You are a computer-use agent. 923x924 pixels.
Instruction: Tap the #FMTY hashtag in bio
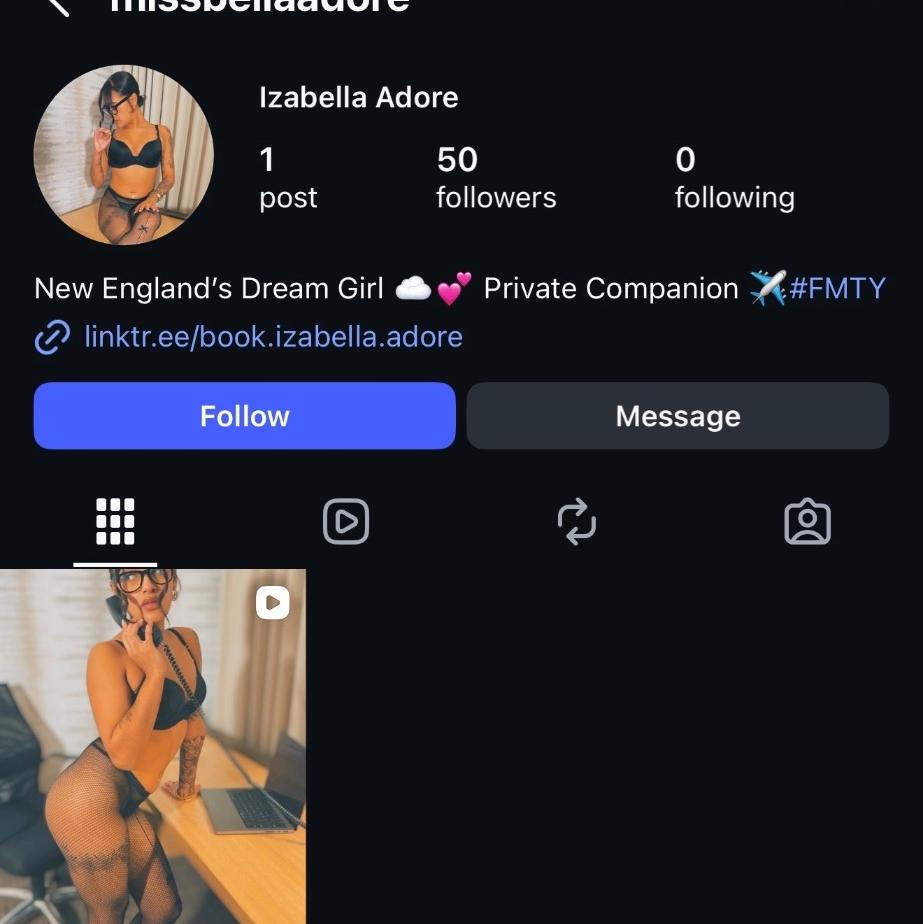[840, 288]
